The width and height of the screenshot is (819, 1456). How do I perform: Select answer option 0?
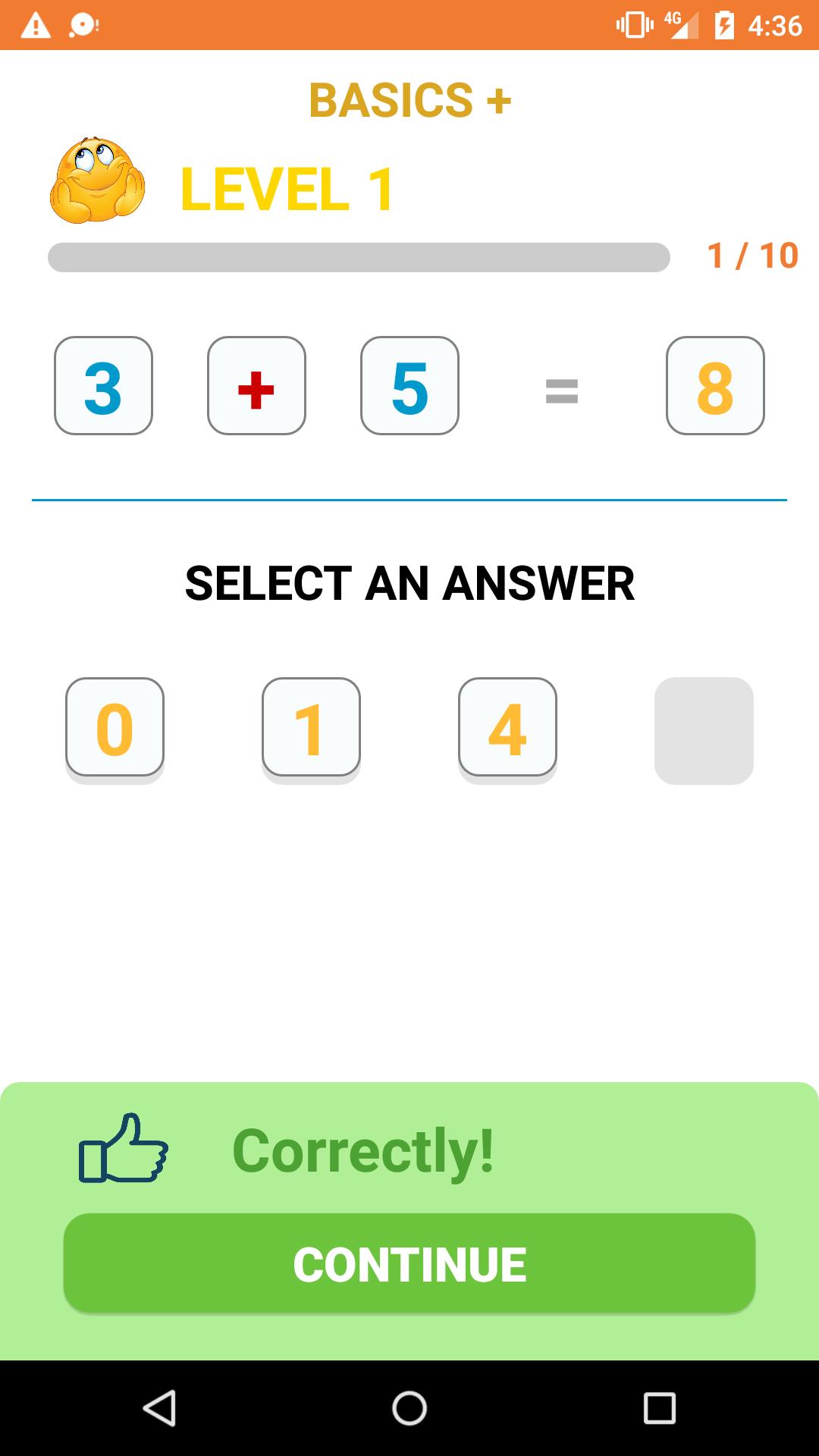pos(115,728)
